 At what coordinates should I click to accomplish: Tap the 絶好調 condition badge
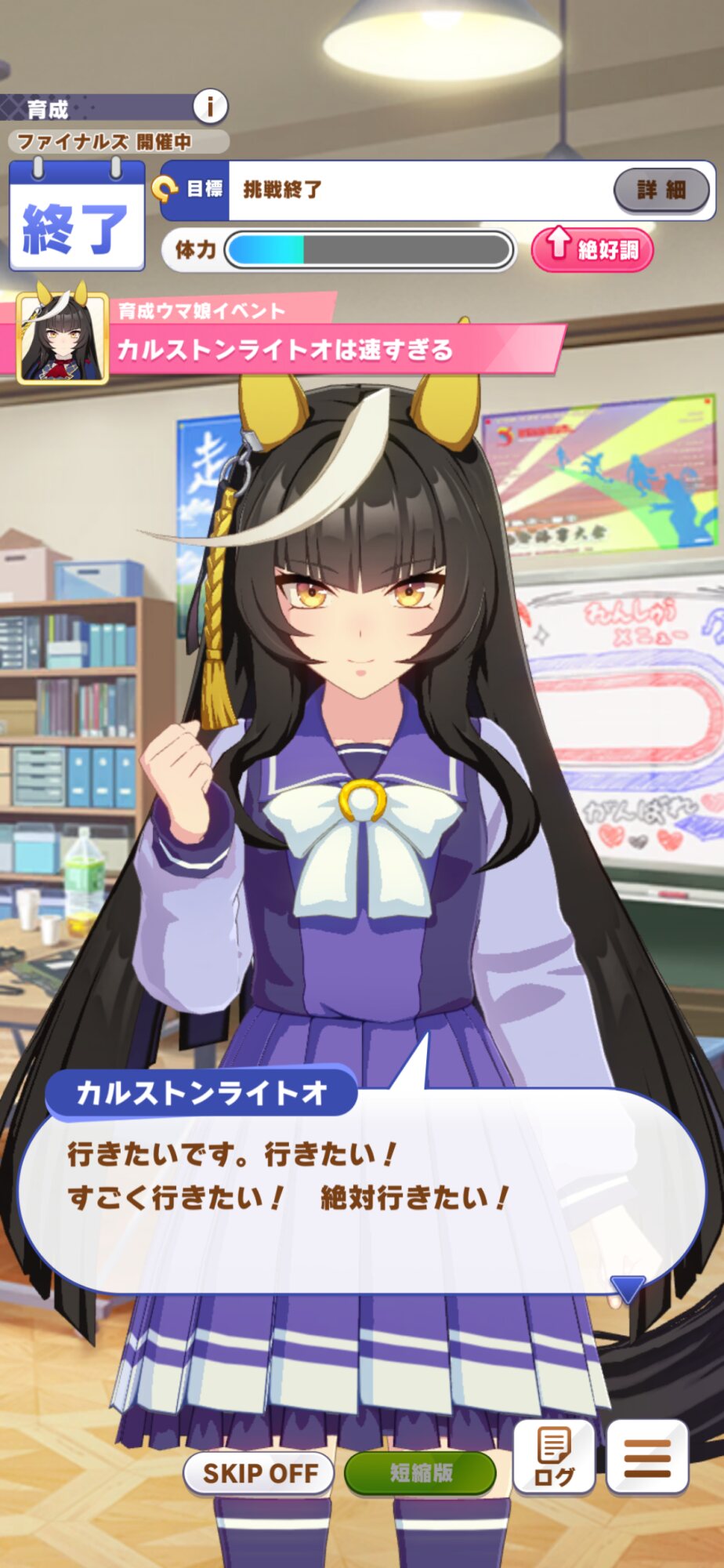592,249
